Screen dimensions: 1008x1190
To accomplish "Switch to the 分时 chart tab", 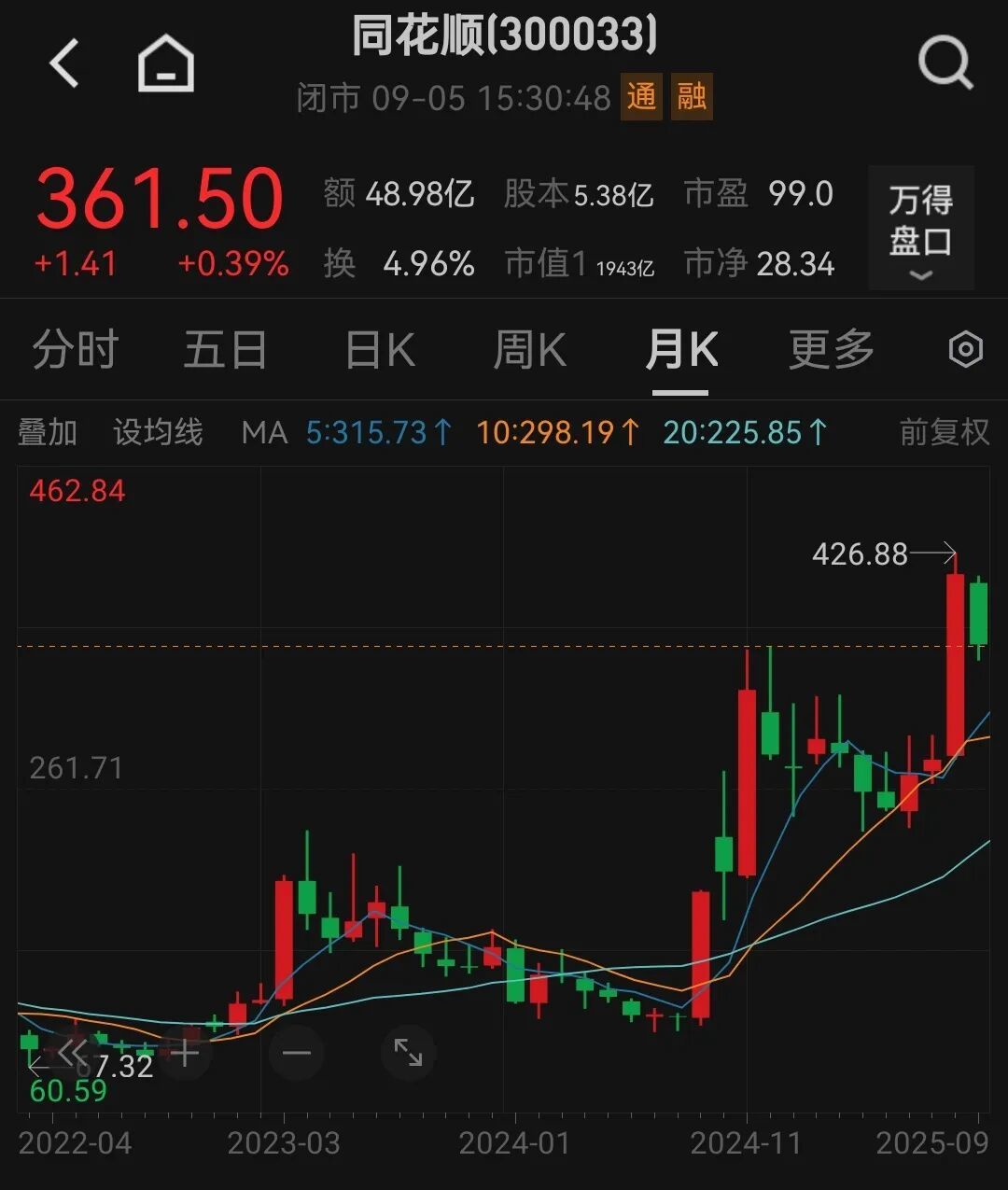I will coord(75,350).
